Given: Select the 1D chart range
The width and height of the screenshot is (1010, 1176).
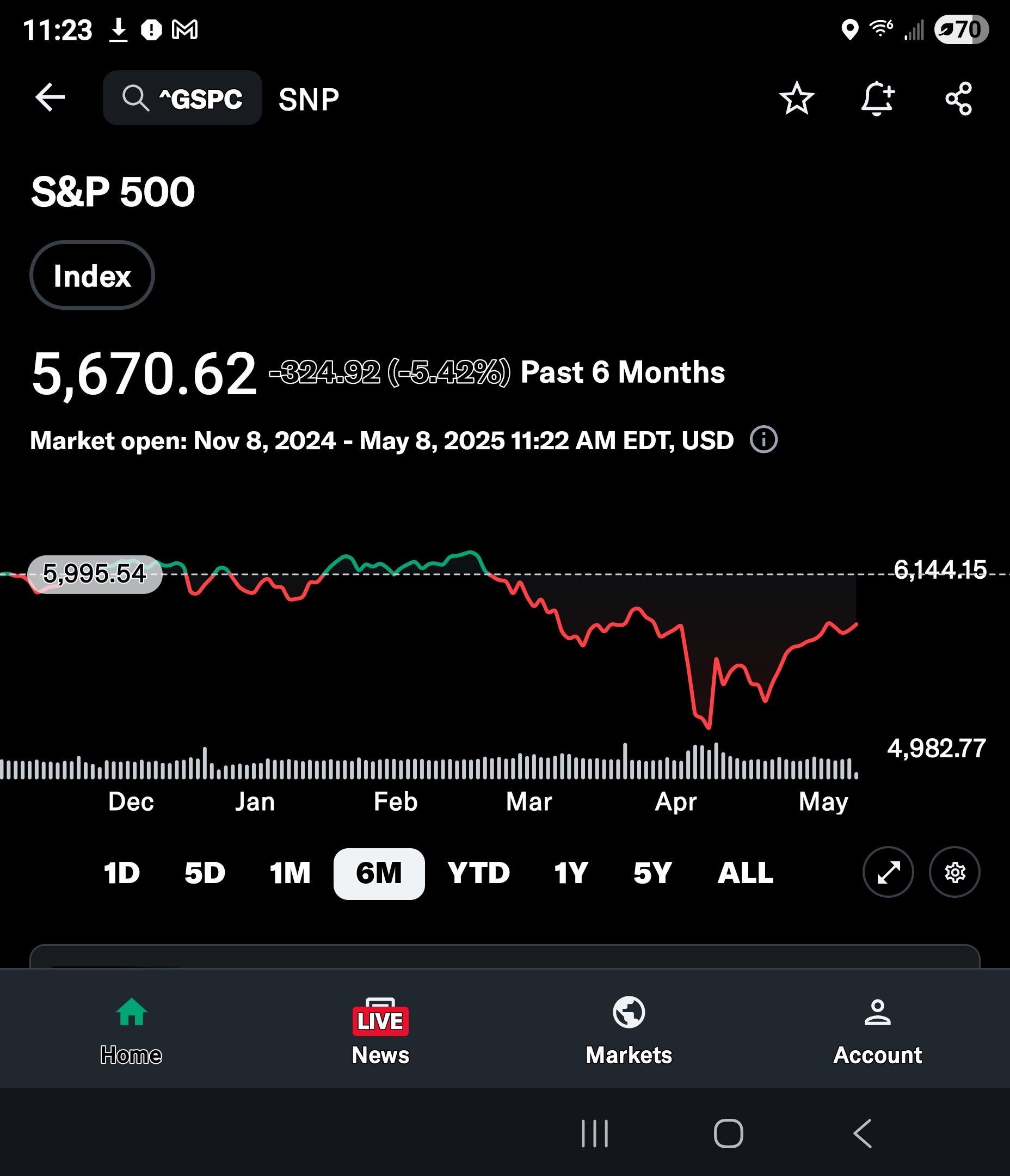Looking at the screenshot, I should click(x=121, y=873).
